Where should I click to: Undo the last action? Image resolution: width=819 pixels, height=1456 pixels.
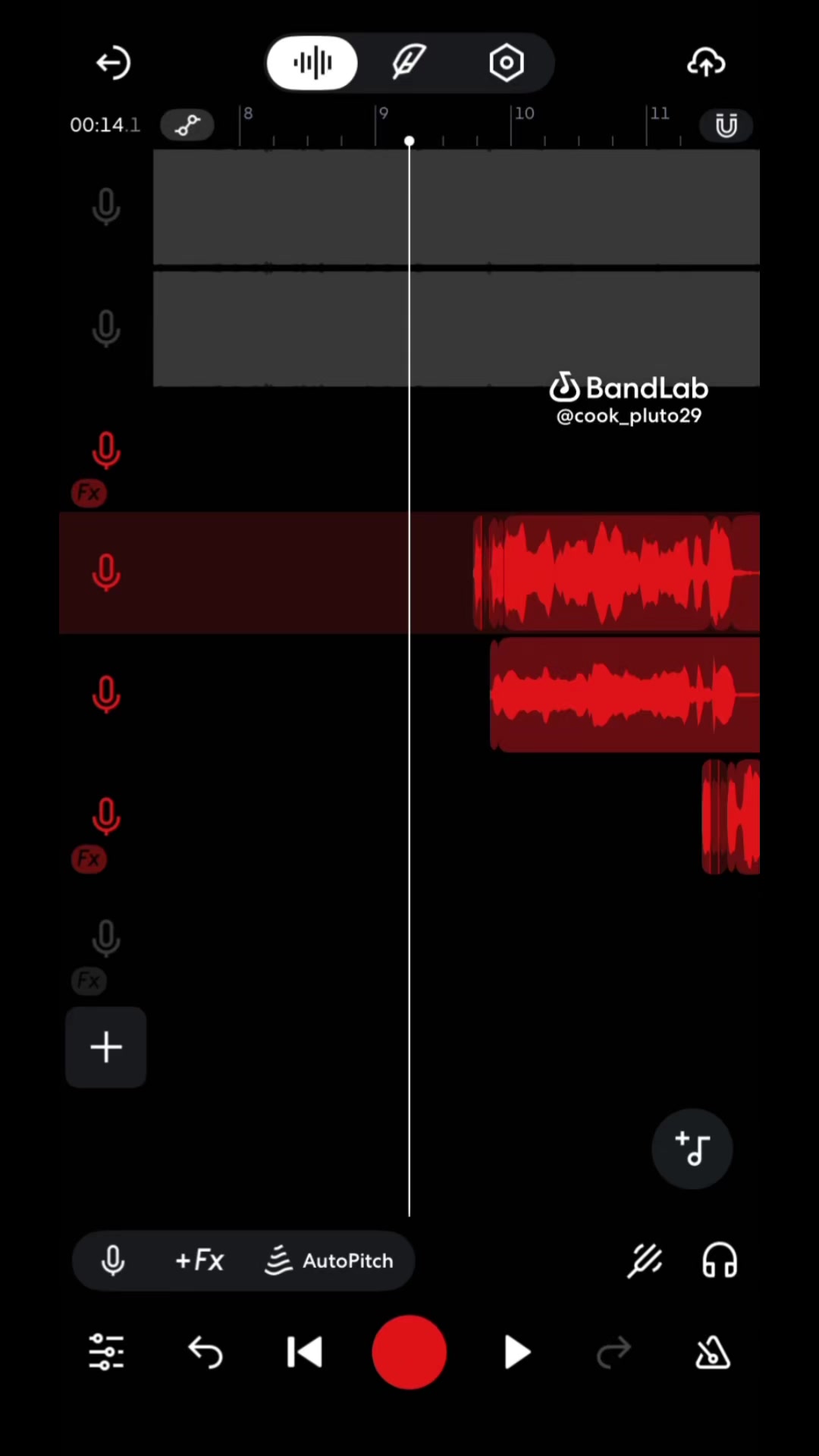pyautogui.click(x=206, y=1352)
